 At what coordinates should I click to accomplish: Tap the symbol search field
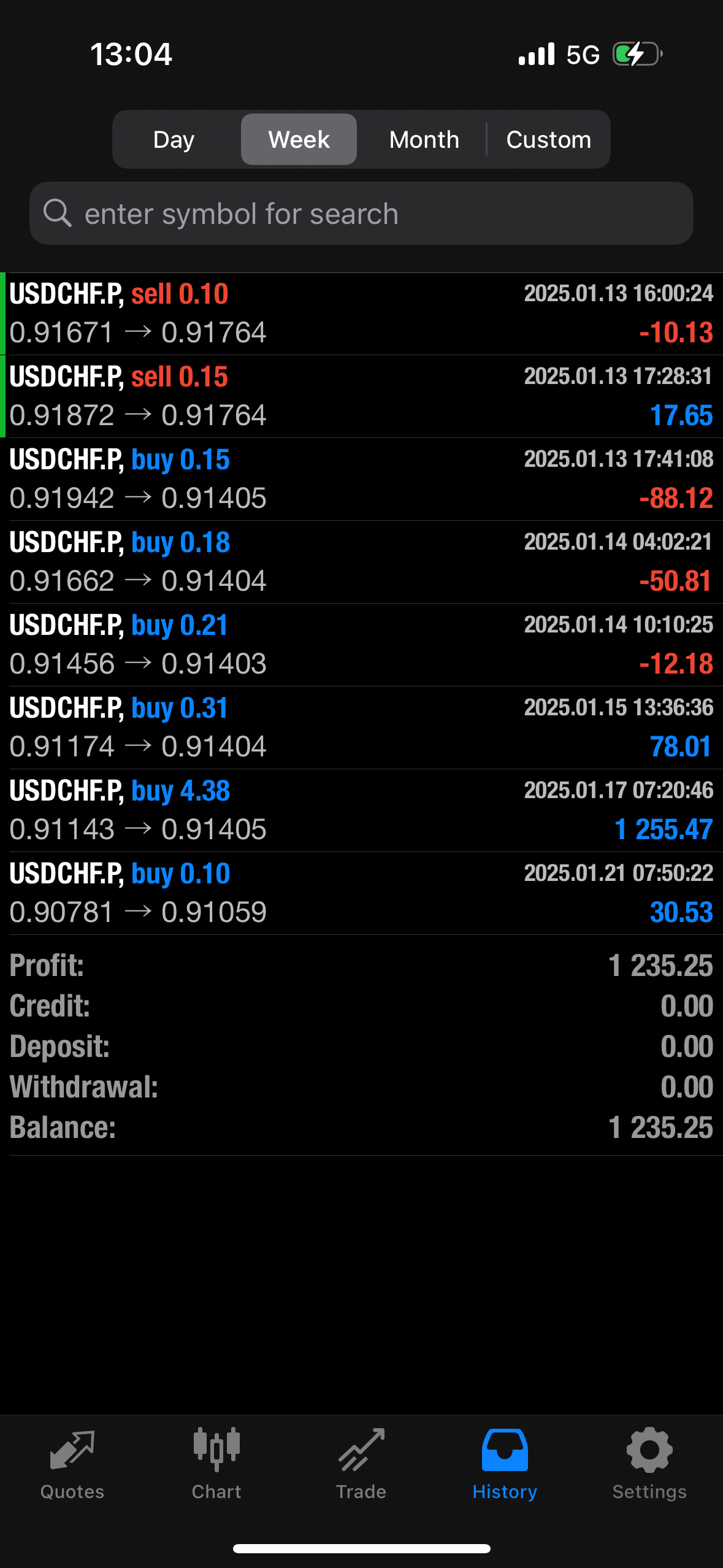point(361,213)
